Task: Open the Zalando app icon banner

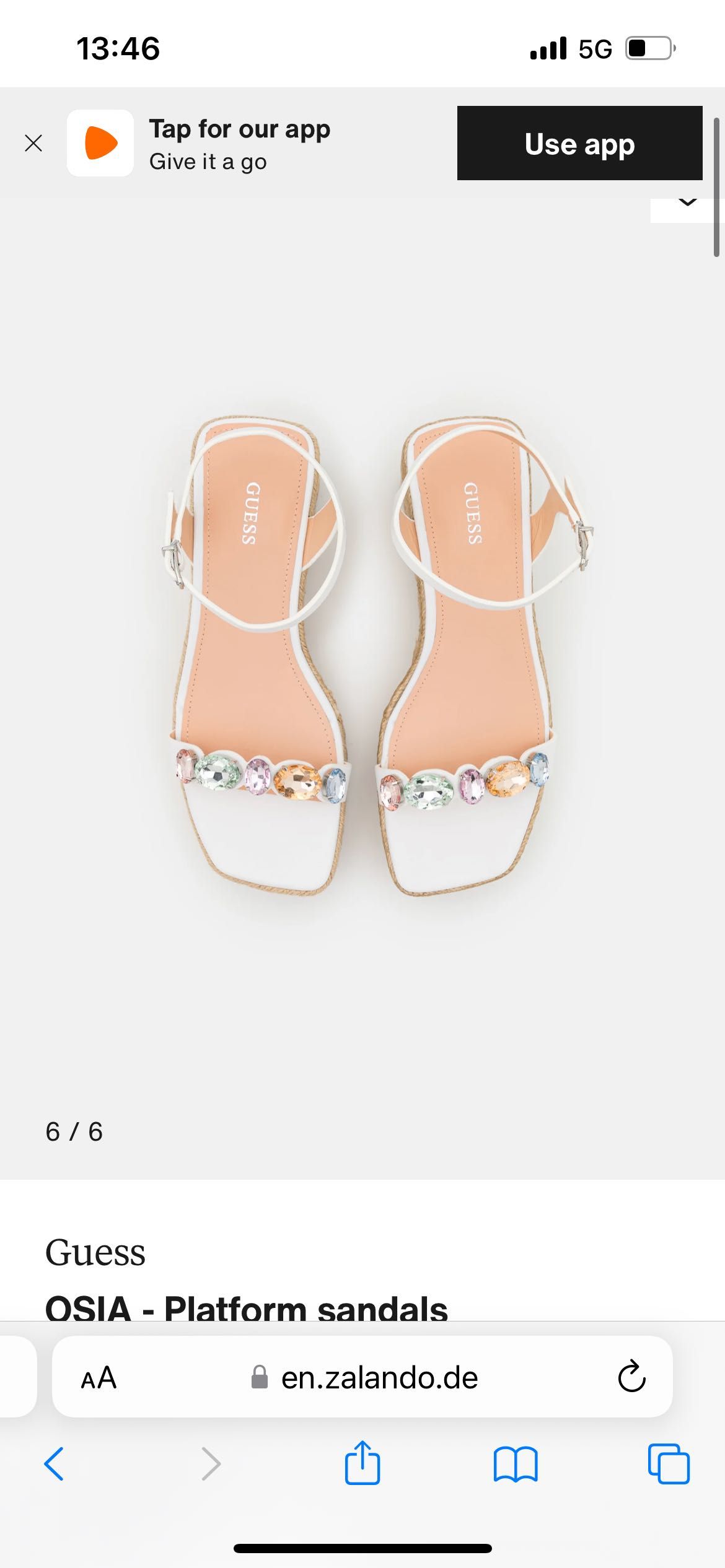Action: pos(100,143)
